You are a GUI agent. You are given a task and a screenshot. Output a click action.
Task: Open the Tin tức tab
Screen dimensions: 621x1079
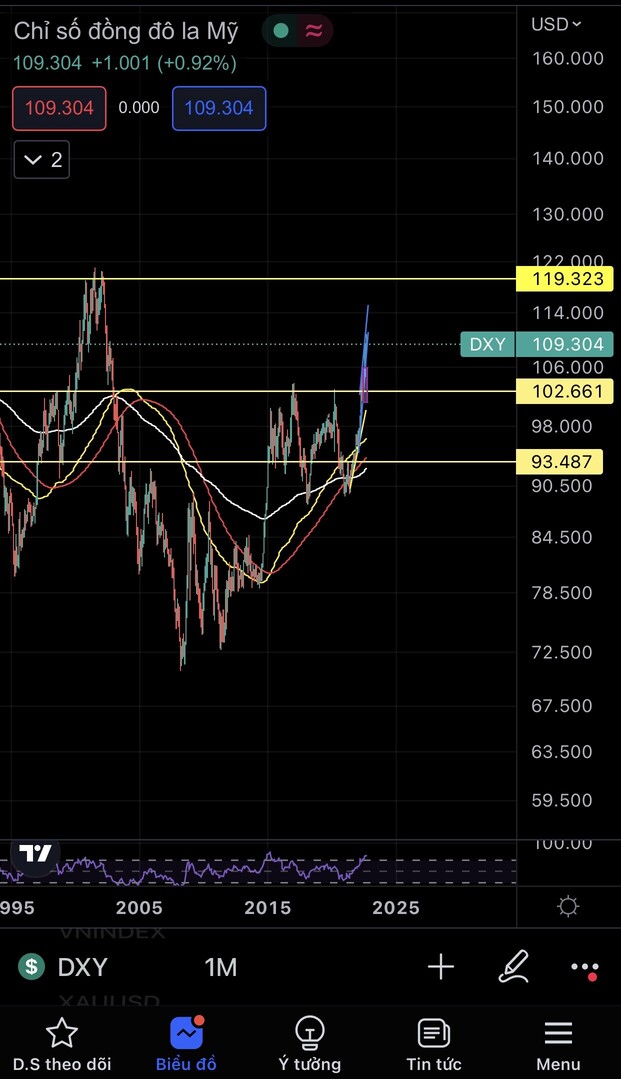point(433,1044)
